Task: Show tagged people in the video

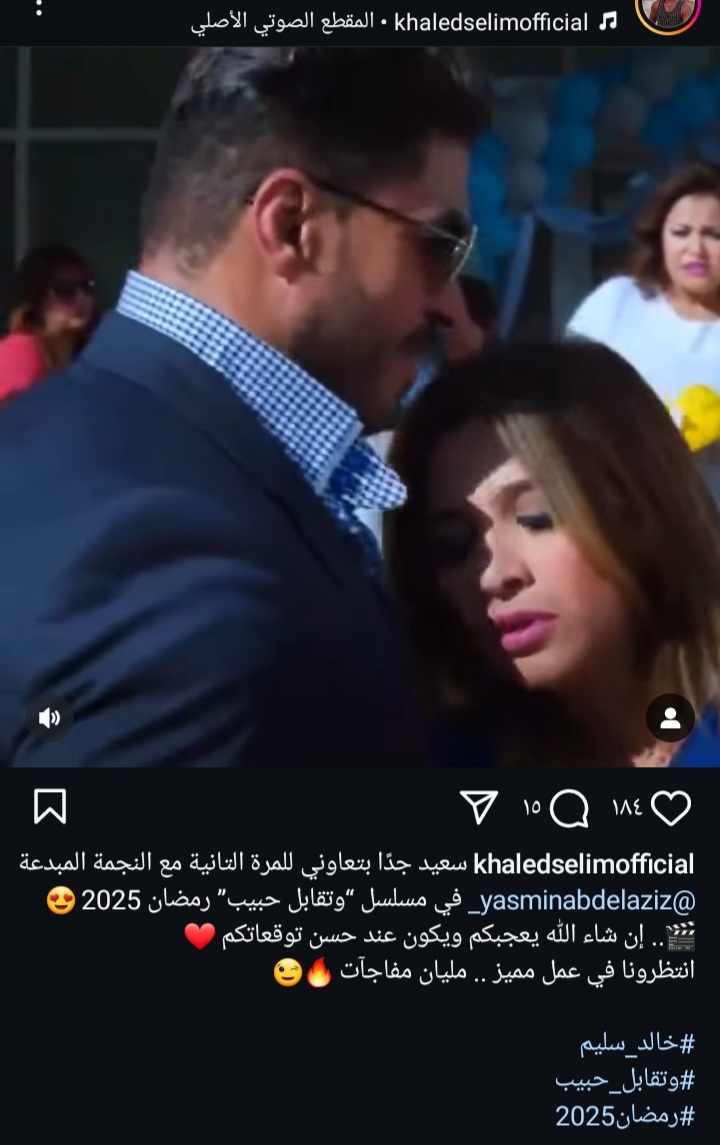Action: 669,717
